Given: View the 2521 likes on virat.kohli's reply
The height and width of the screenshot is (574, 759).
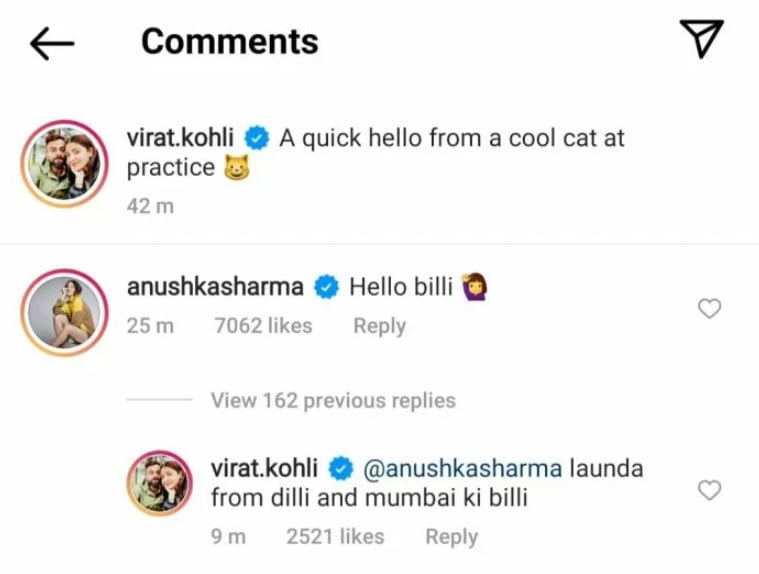Looking at the screenshot, I should pos(335,537).
